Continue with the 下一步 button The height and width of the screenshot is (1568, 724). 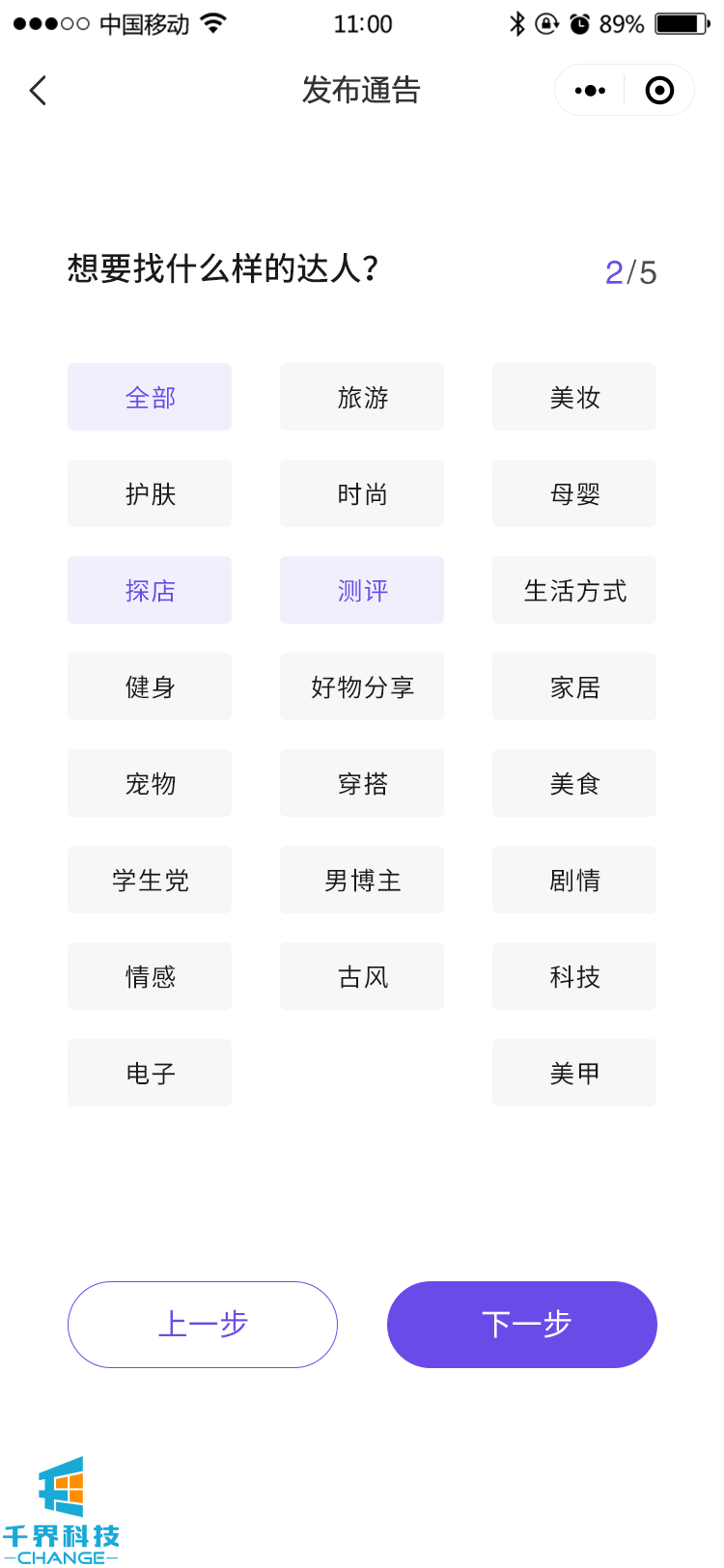click(x=522, y=1325)
